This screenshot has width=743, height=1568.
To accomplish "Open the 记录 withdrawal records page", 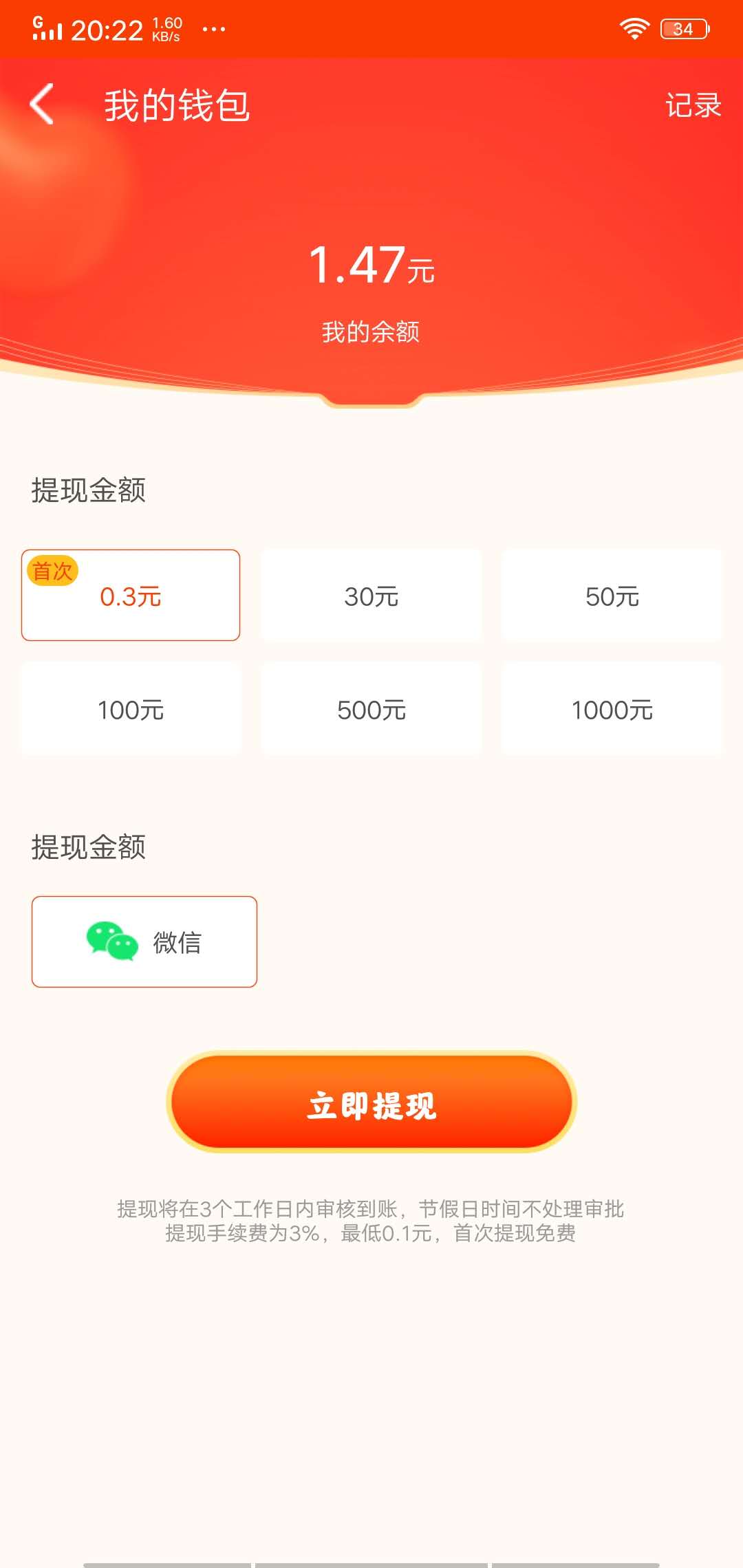I will pyautogui.click(x=693, y=105).
